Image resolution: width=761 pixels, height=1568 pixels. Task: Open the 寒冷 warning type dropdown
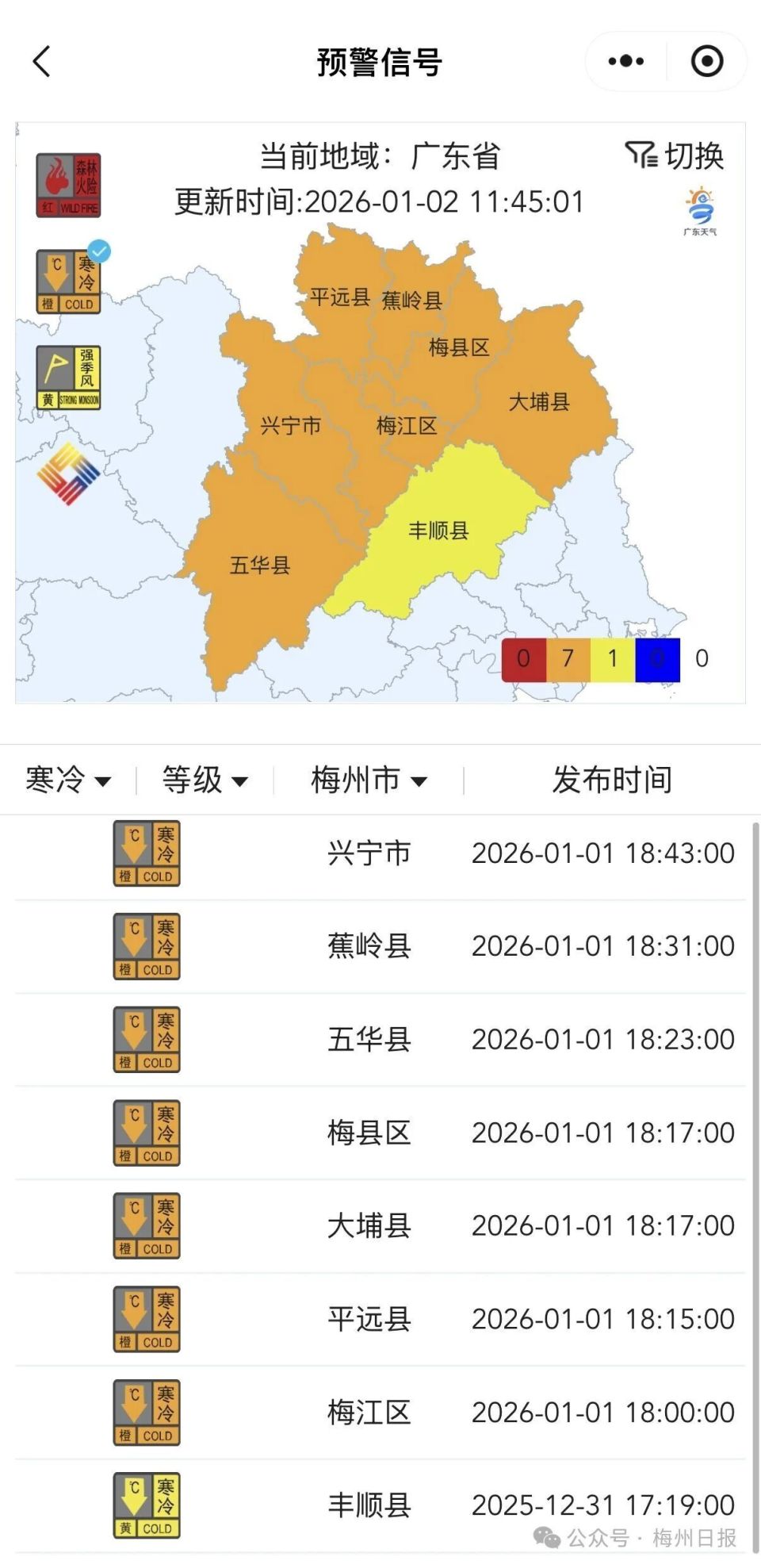click(x=68, y=780)
